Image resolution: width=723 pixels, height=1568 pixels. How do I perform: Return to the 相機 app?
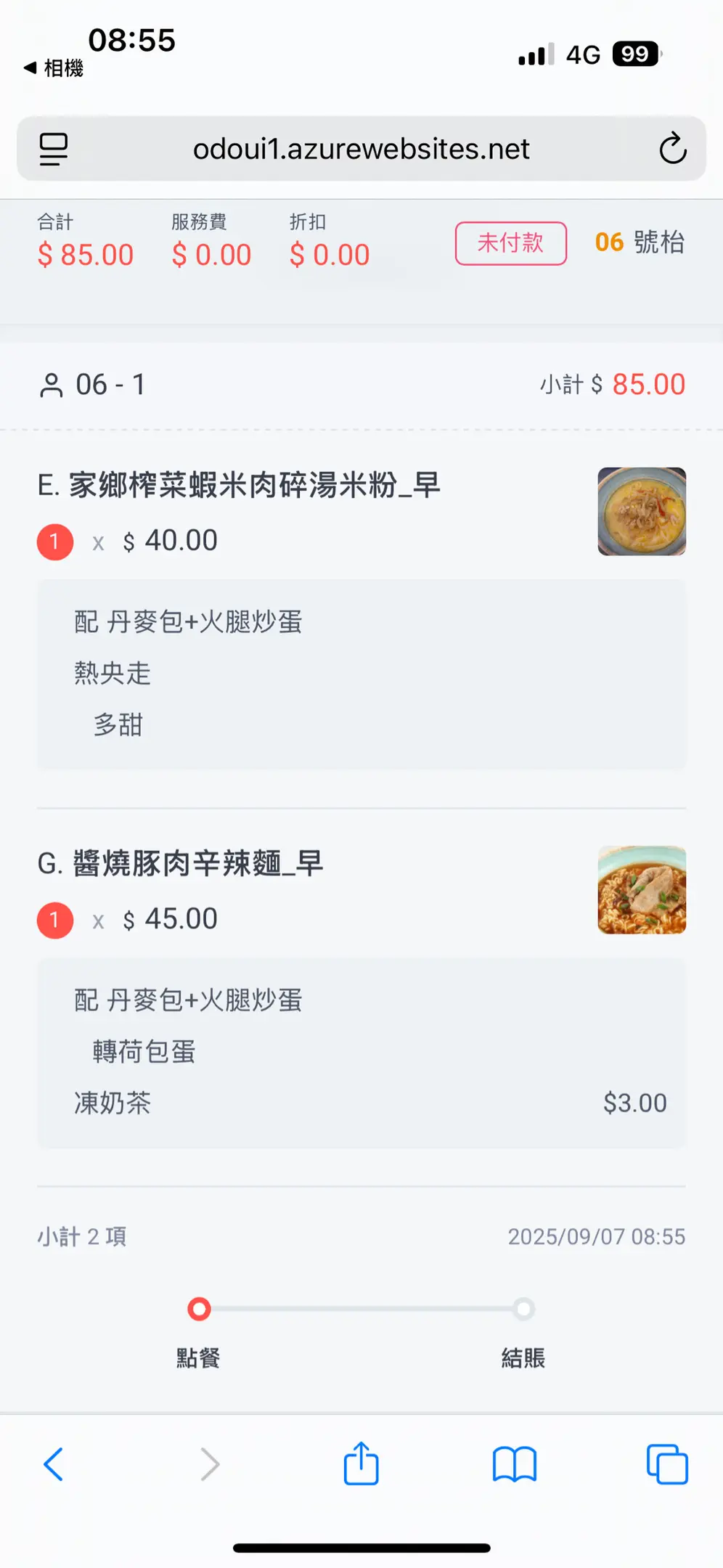point(54,68)
